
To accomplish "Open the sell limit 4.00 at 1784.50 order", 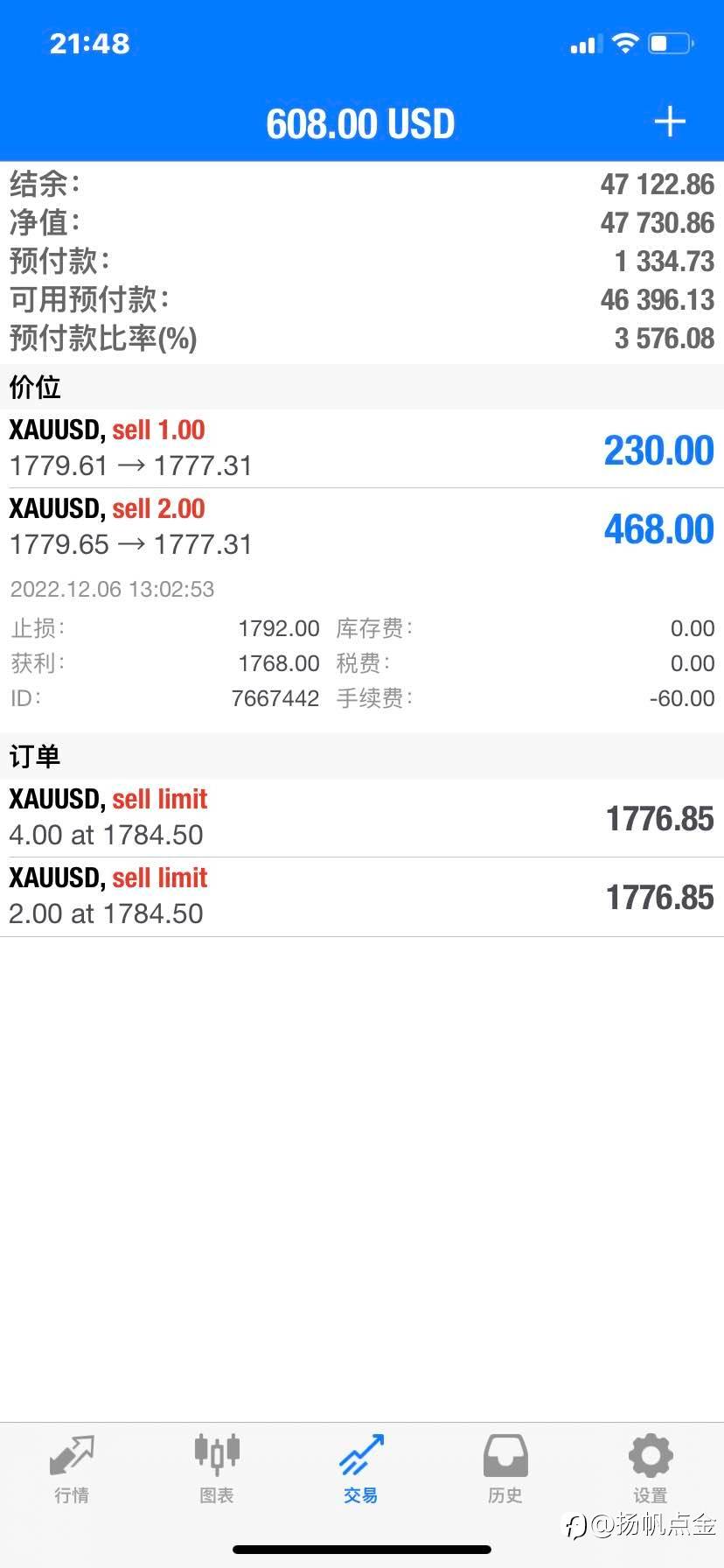I will click(362, 818).
